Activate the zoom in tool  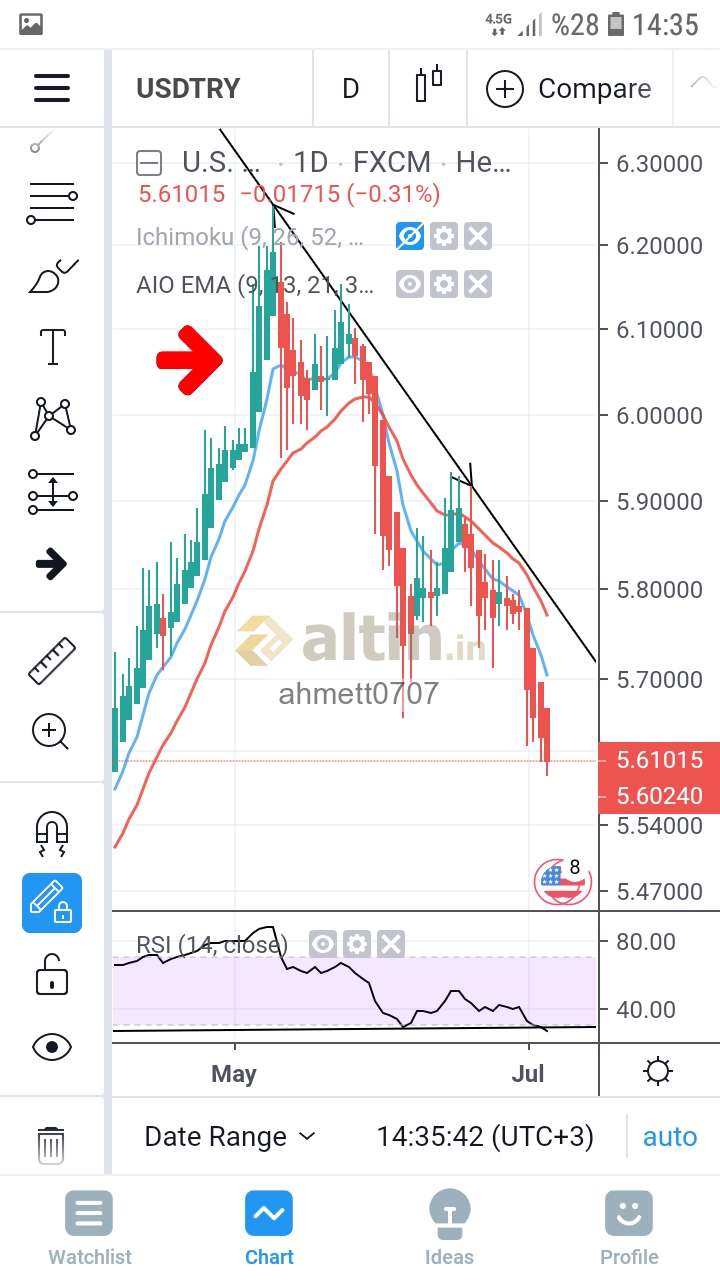click(x=51, y=732)
